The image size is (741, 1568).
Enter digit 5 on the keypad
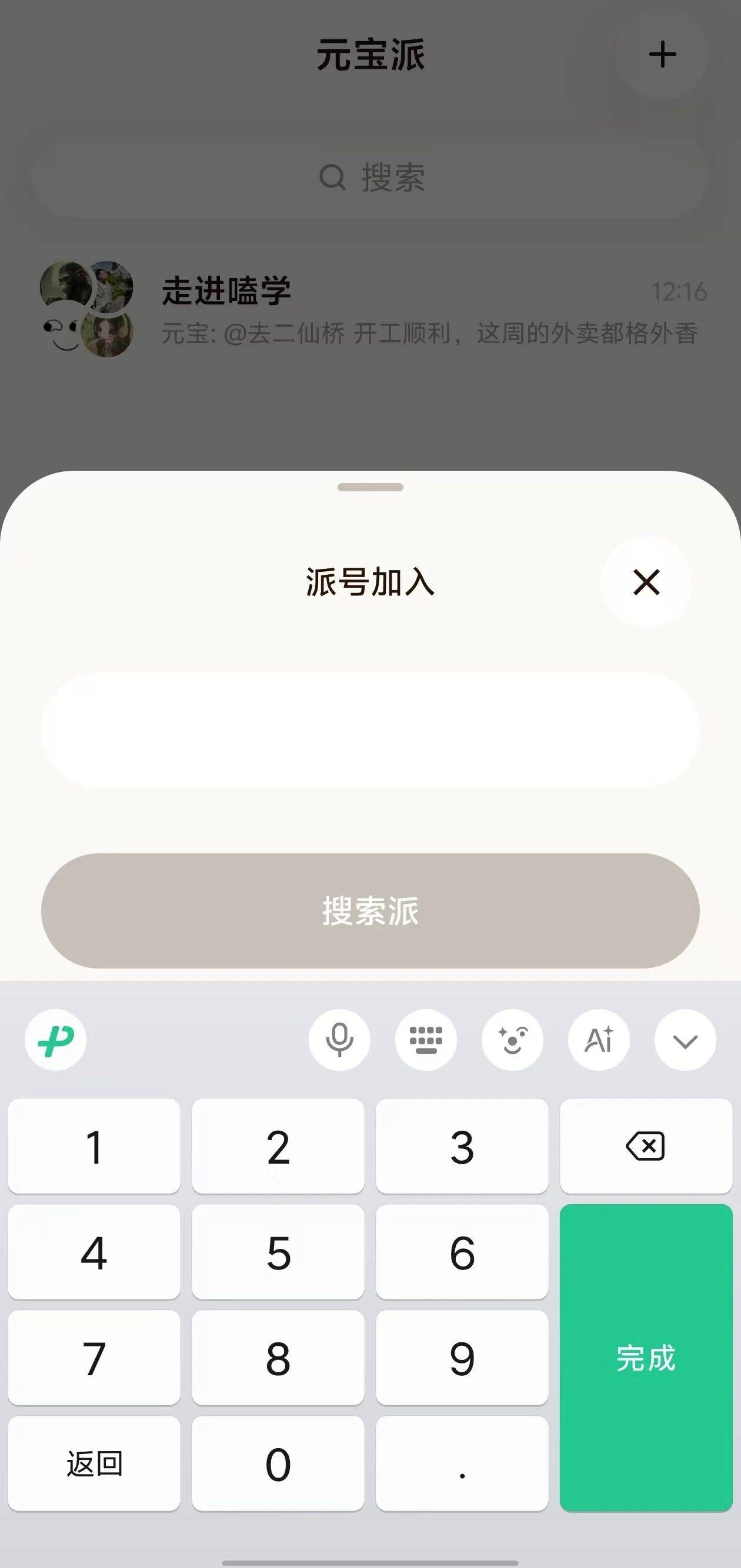coord(278,1252)
